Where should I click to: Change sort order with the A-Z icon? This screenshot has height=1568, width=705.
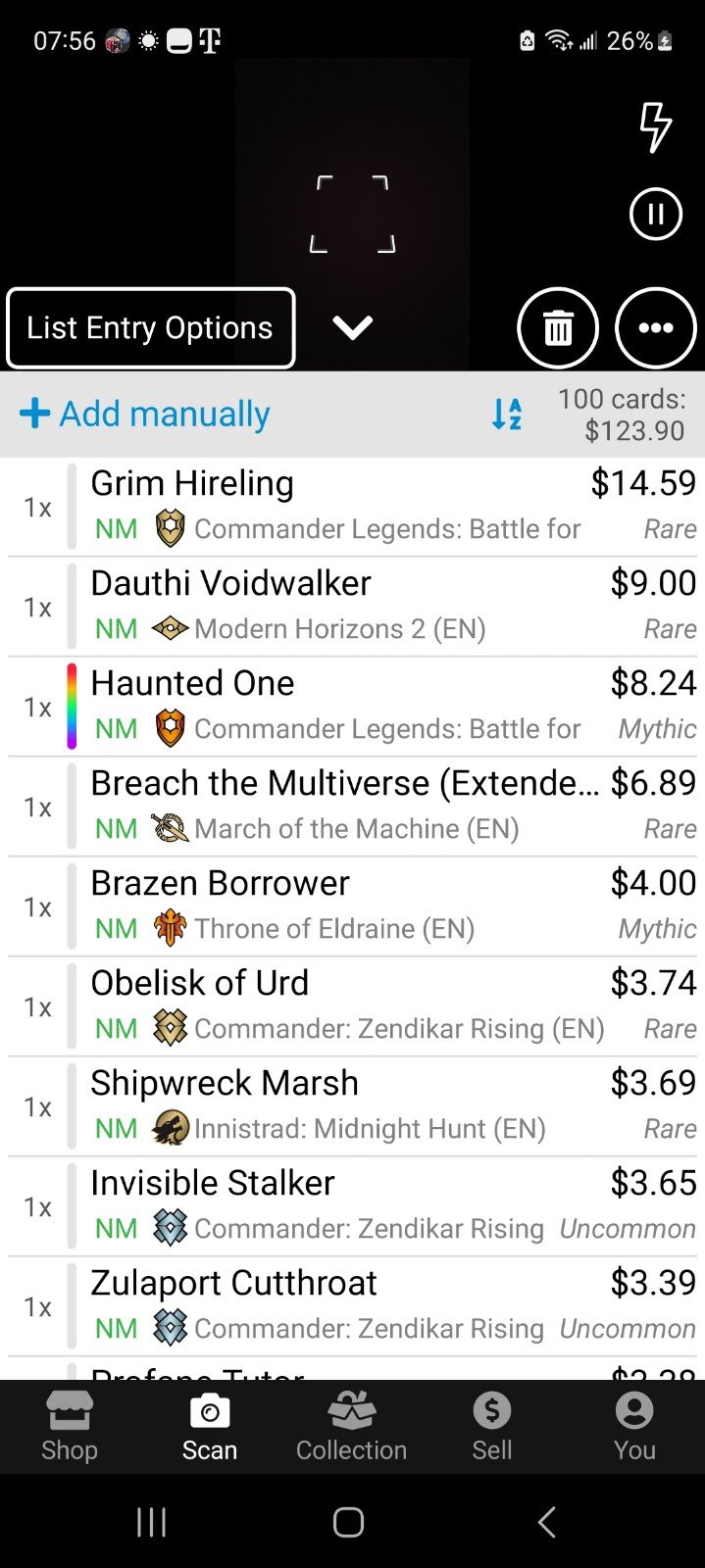point(507,414)
